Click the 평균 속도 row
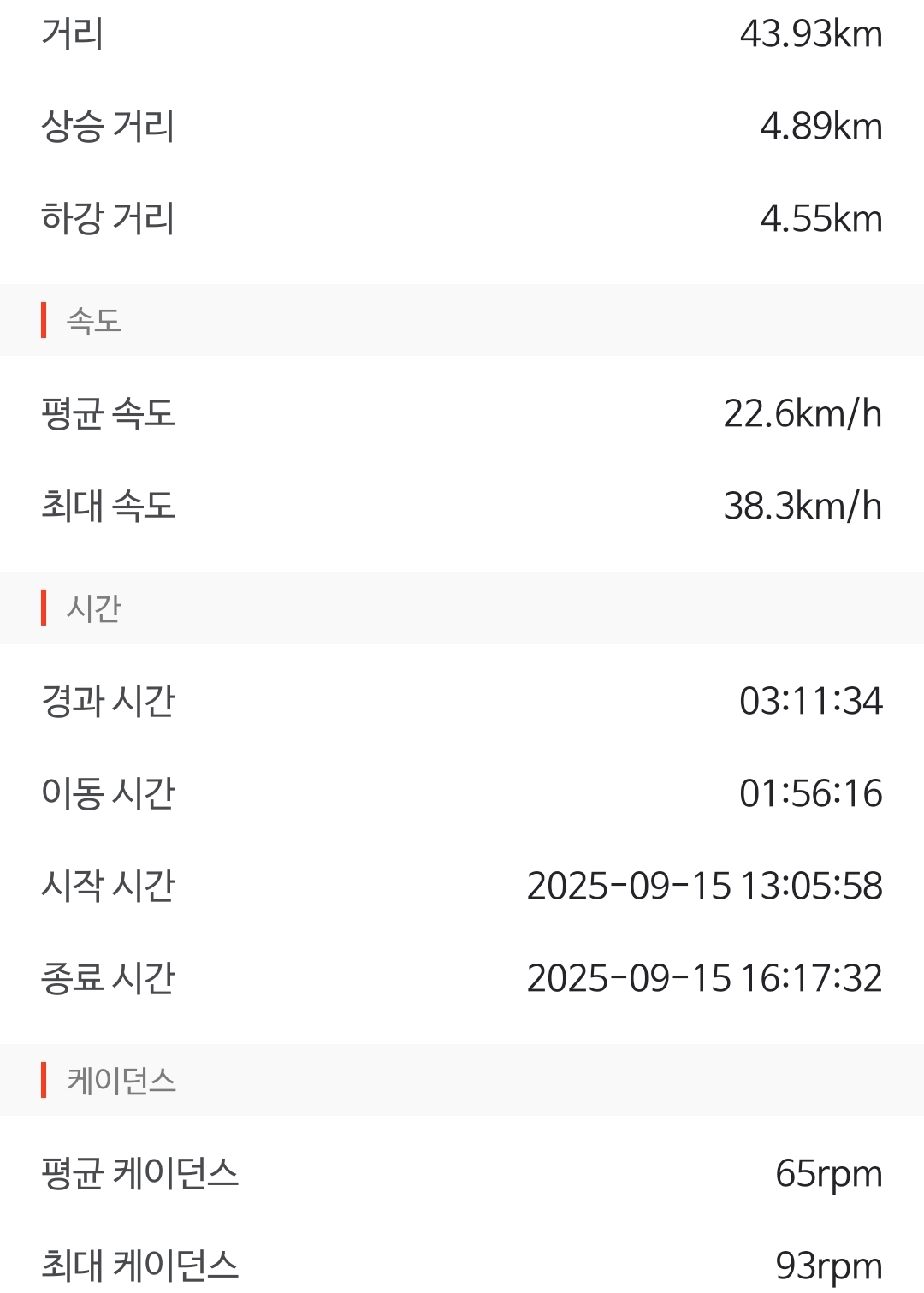Screen dimensions: 924x1293 (462, 413)
